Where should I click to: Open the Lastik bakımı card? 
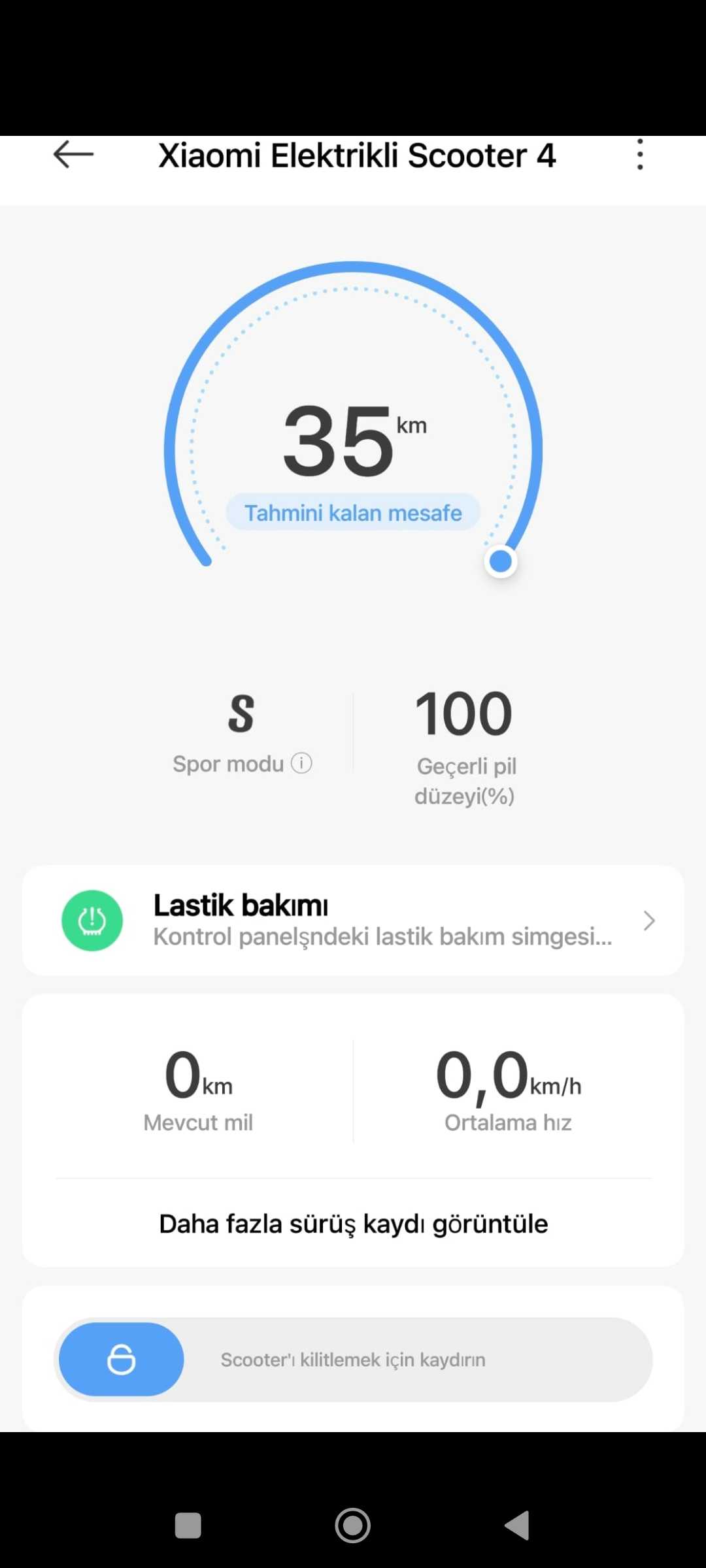[x=353, y=921]
